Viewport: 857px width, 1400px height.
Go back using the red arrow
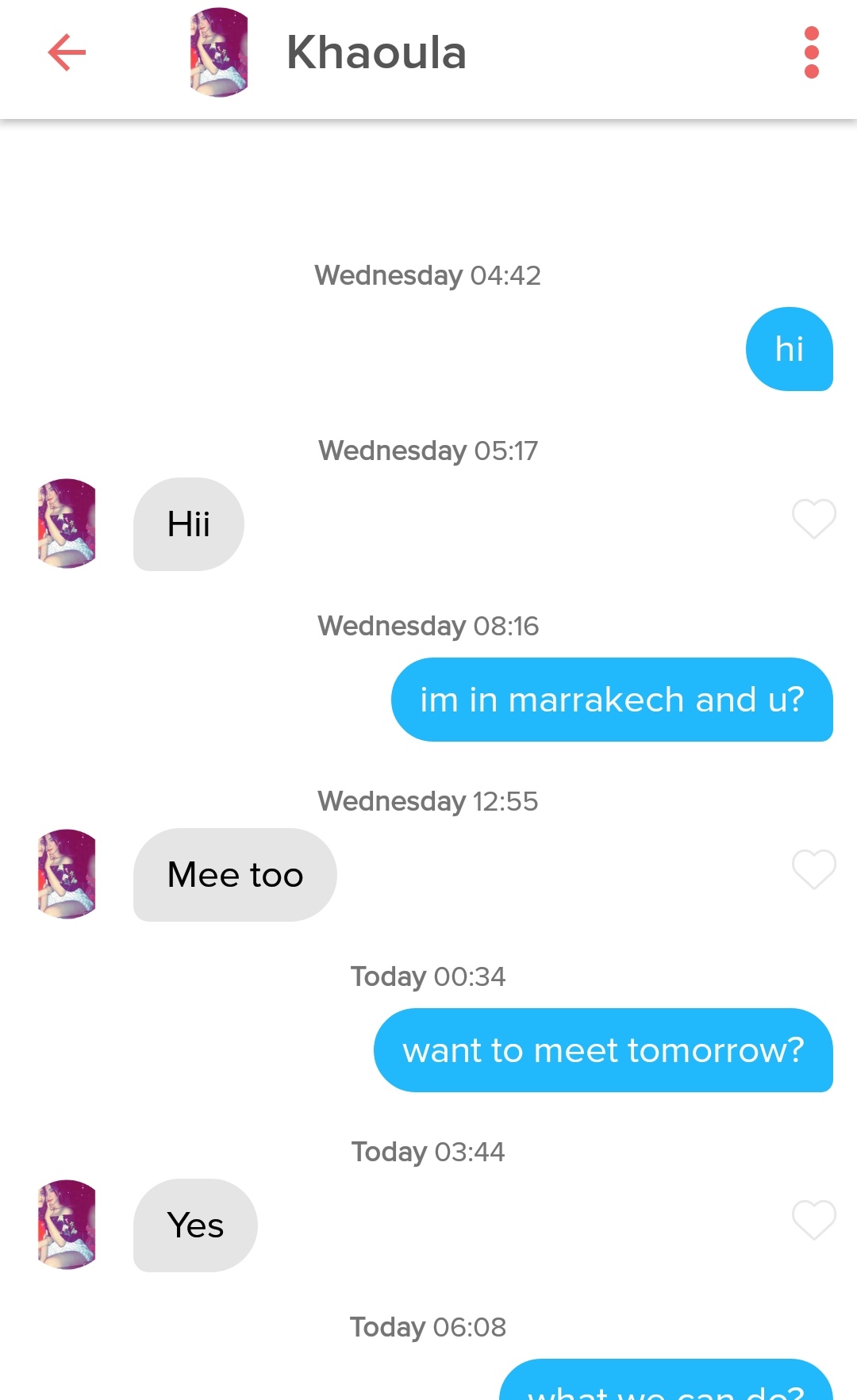point(67,53)
